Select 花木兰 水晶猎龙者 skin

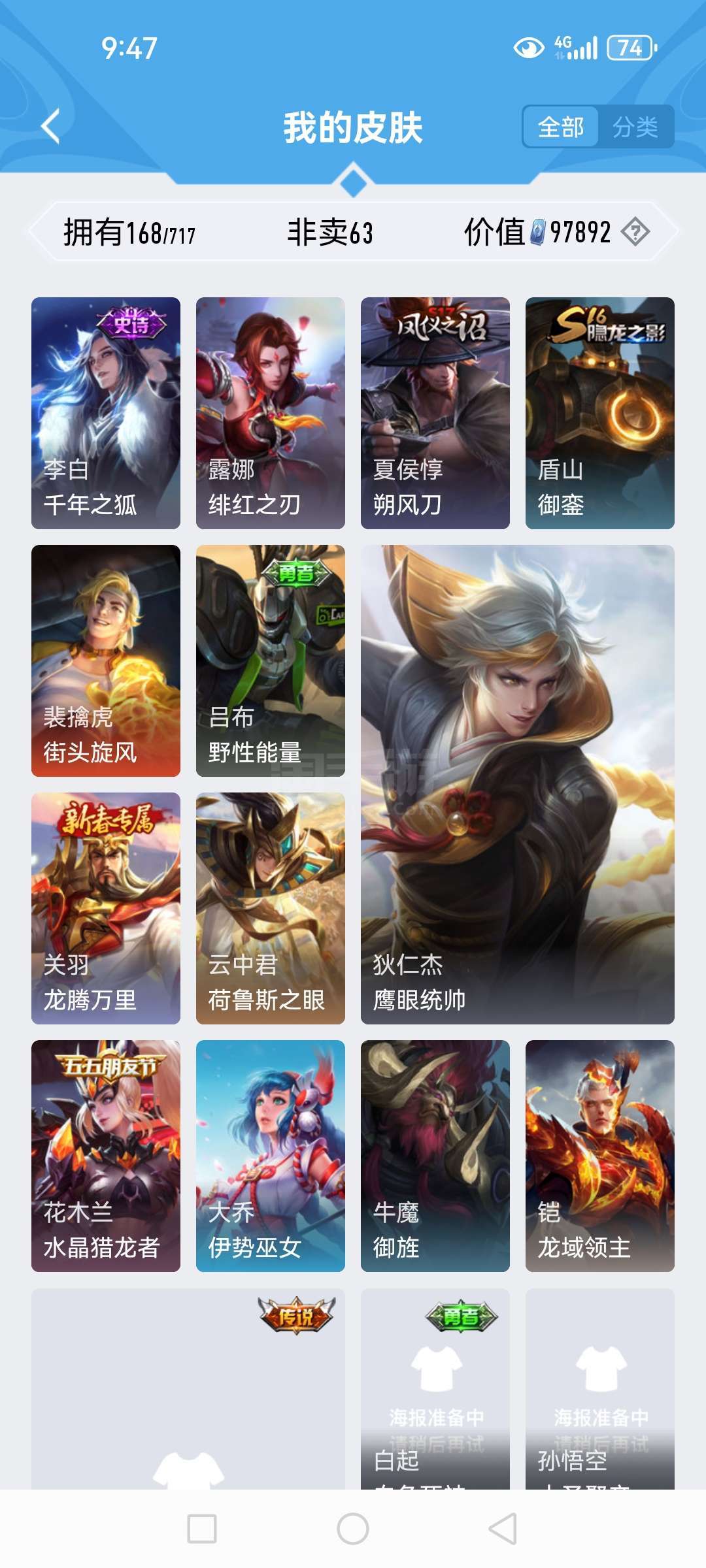pos(106,1156)
